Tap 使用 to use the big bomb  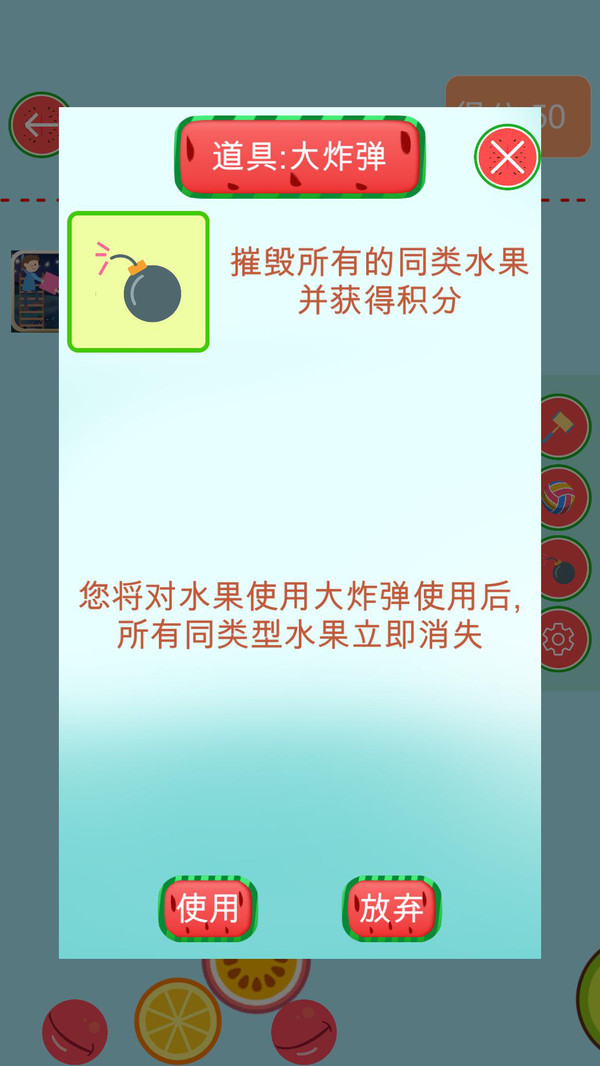tap(208, 908)
